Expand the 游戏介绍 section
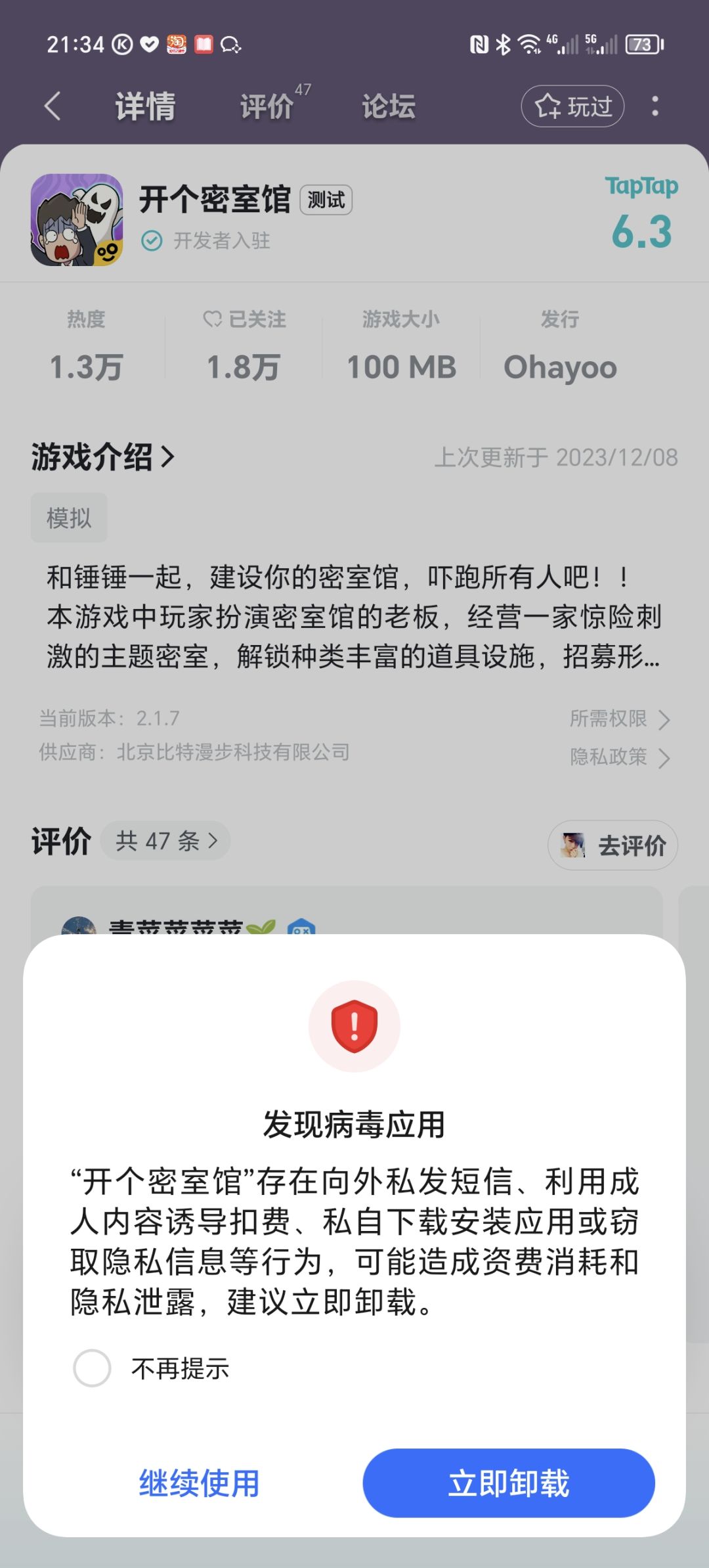This screenshot has width=709, height=1568. [x=103, y=457]
